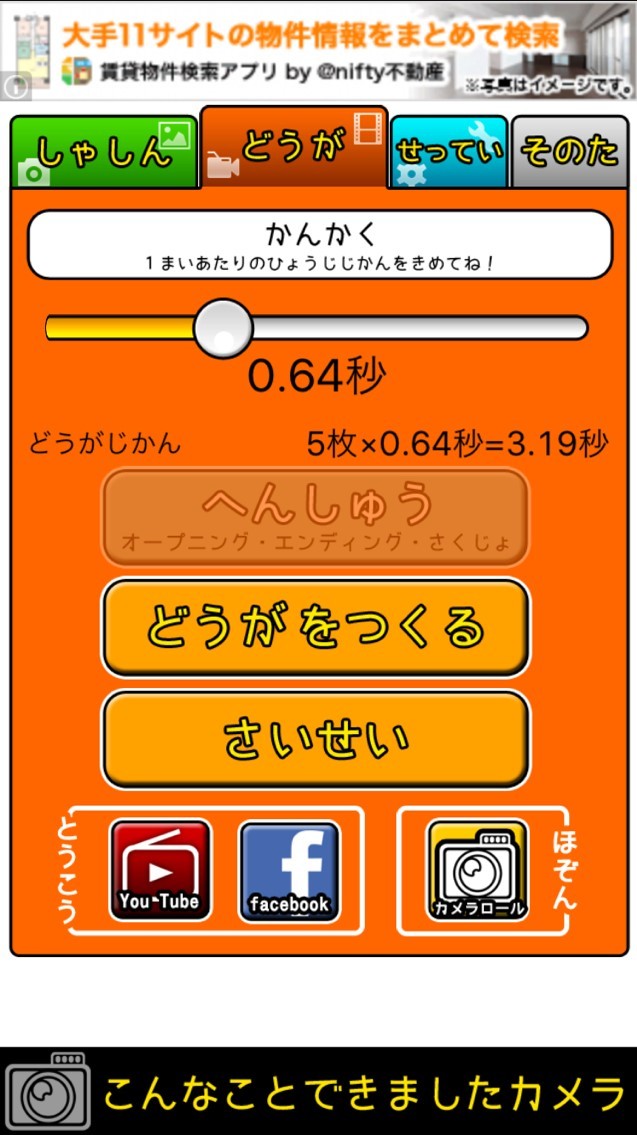Tap the ad info icon
637x1135 pixels.
[x=15, y=87]
